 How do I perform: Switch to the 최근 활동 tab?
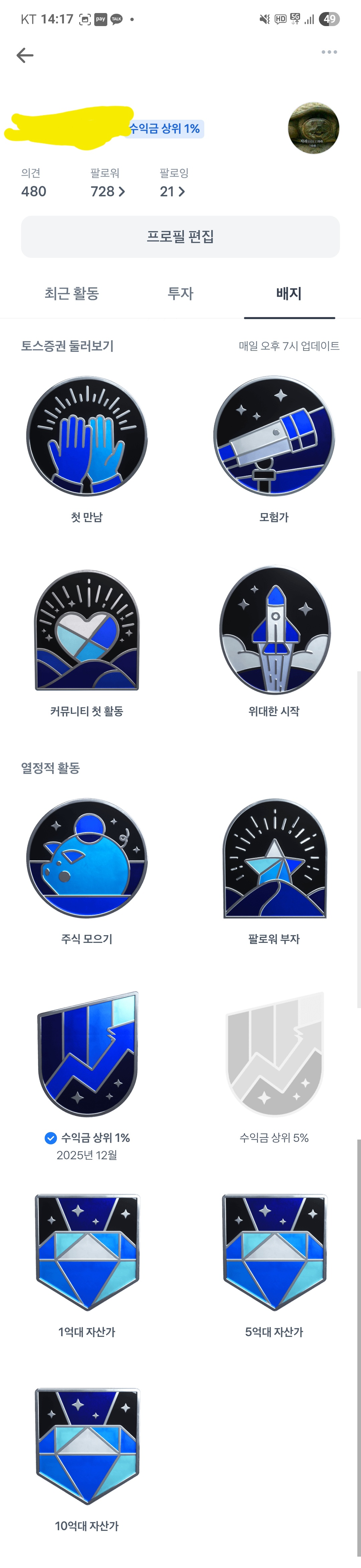(72, 294)
